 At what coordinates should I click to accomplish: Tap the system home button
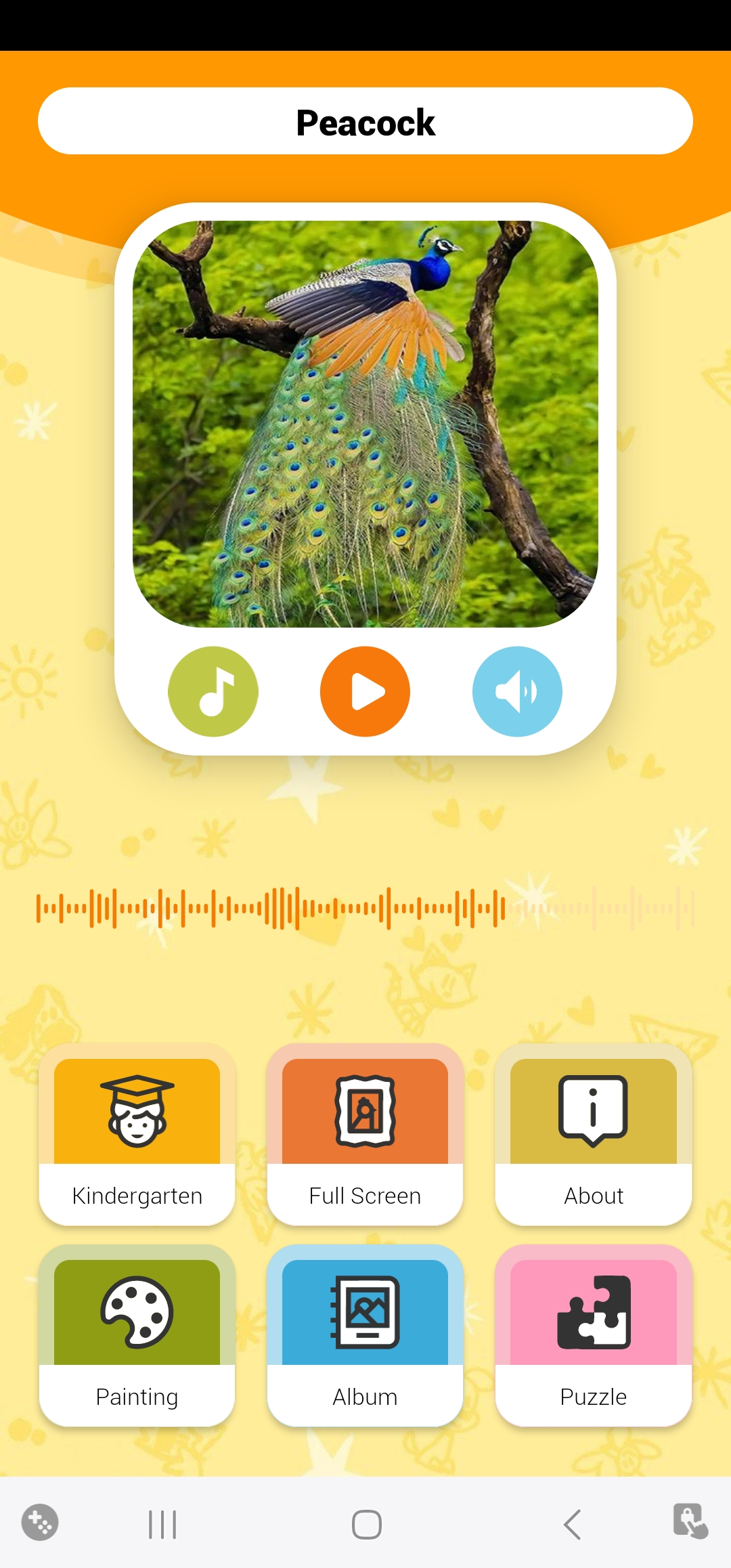[367, 1525]
